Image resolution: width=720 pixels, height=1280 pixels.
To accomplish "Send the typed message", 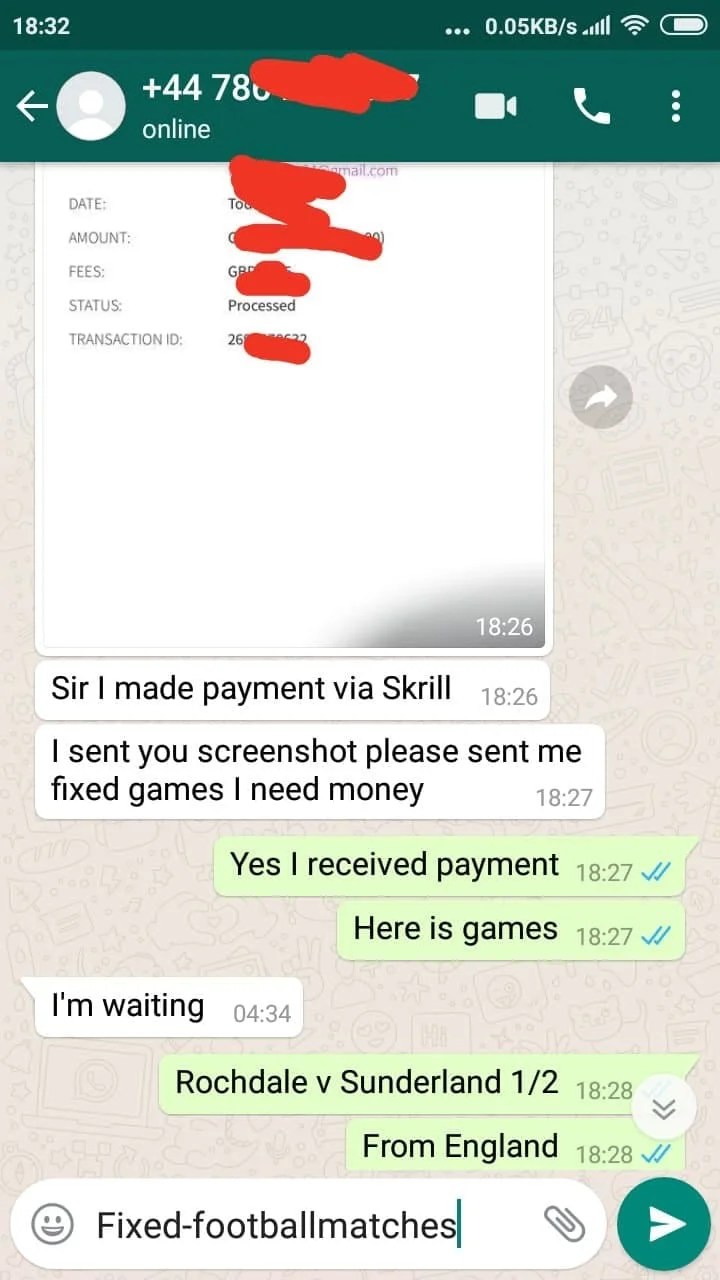I will pos(664,1224).
